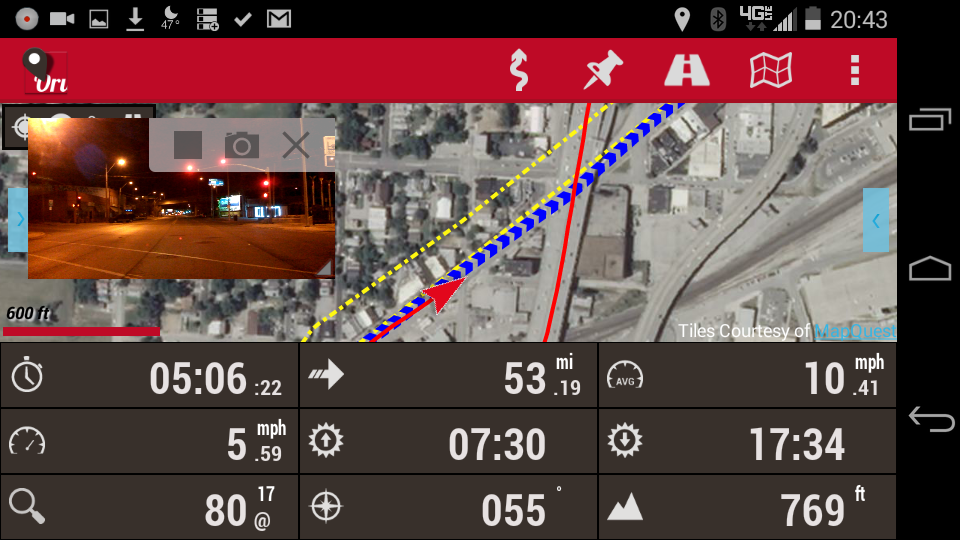Tap the GPS location crosshair button
Viewport: 960px width, 540px height.
pos(18,126)
